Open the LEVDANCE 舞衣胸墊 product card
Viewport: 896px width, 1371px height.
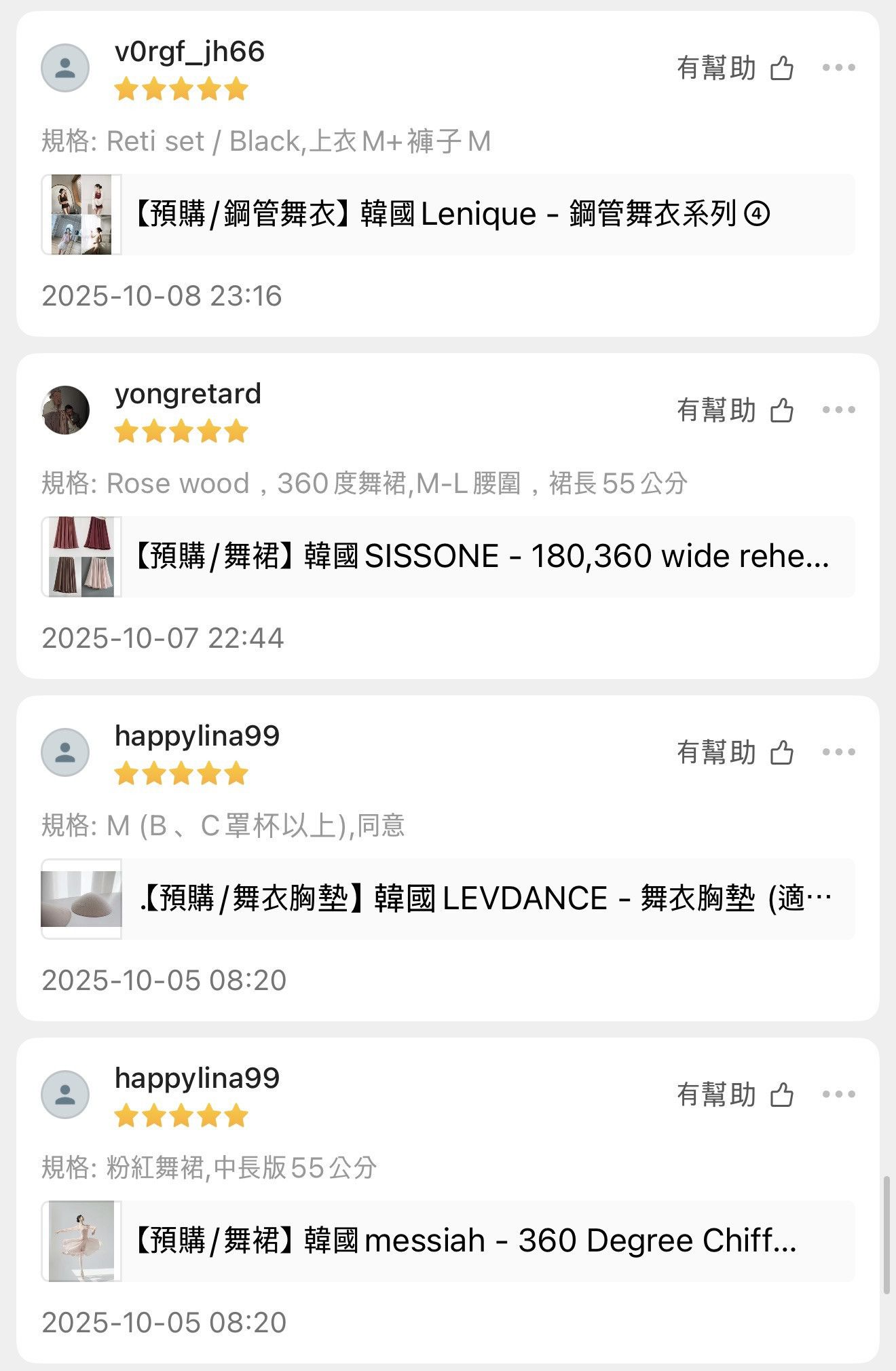tap(448, 899)
